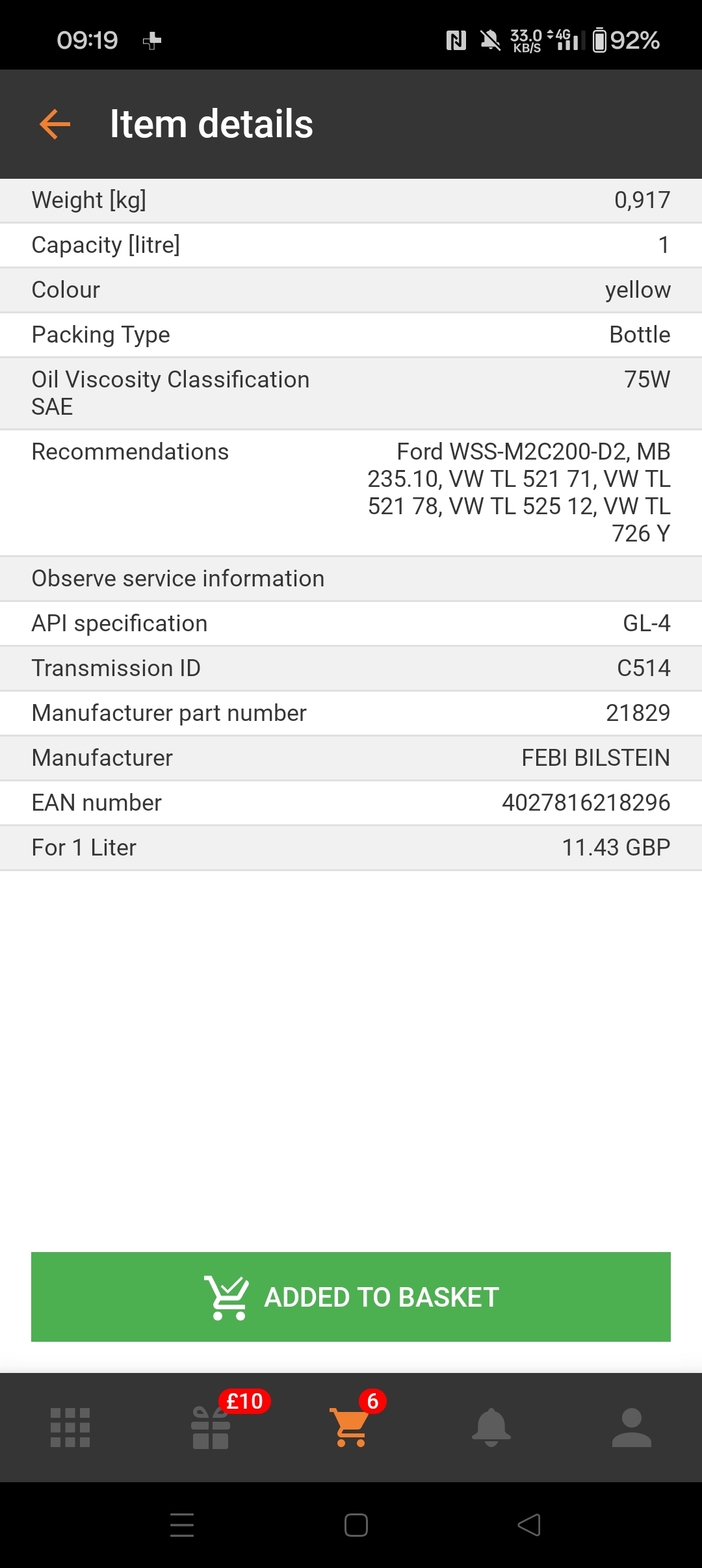702x1568 pixels.
Task: Open the notifications bell tab
Action: point(491,1428)
